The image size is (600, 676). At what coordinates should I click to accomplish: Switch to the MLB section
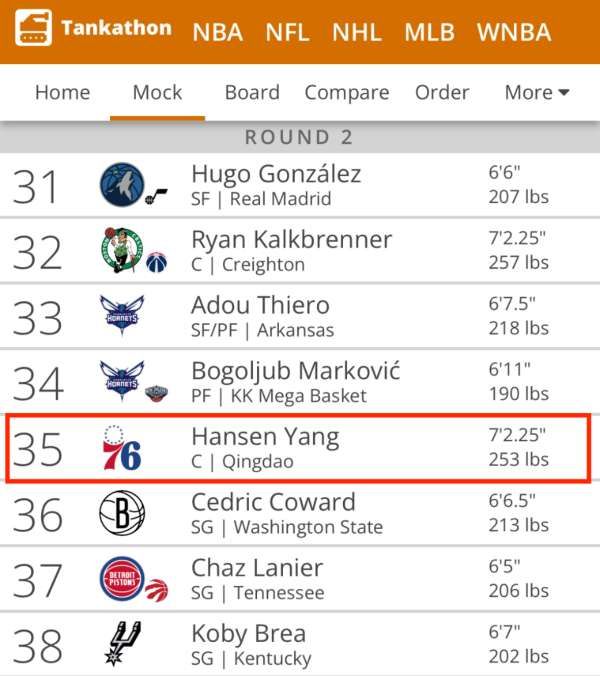429,32
